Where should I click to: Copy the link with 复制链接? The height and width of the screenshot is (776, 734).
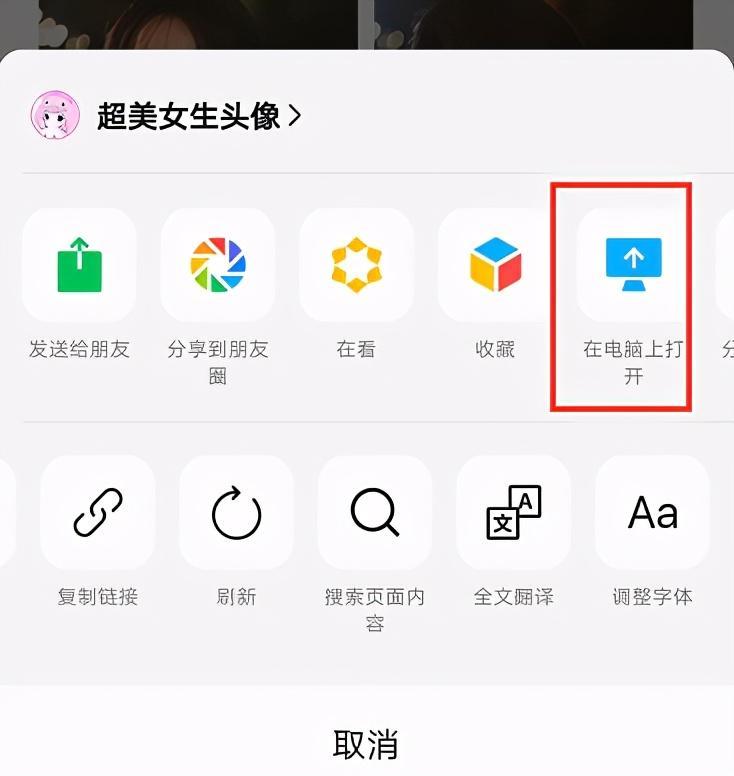click(x=98, y=513)
